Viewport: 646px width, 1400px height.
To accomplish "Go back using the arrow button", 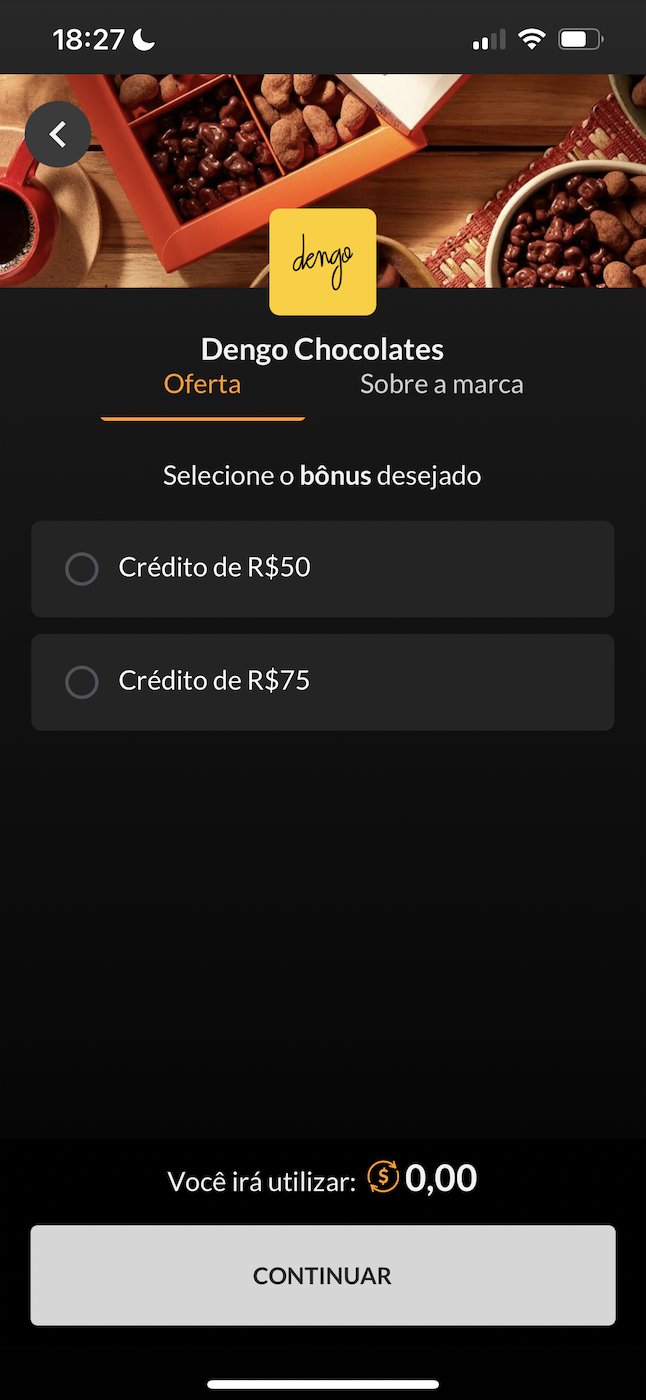I will click(58, 134).
